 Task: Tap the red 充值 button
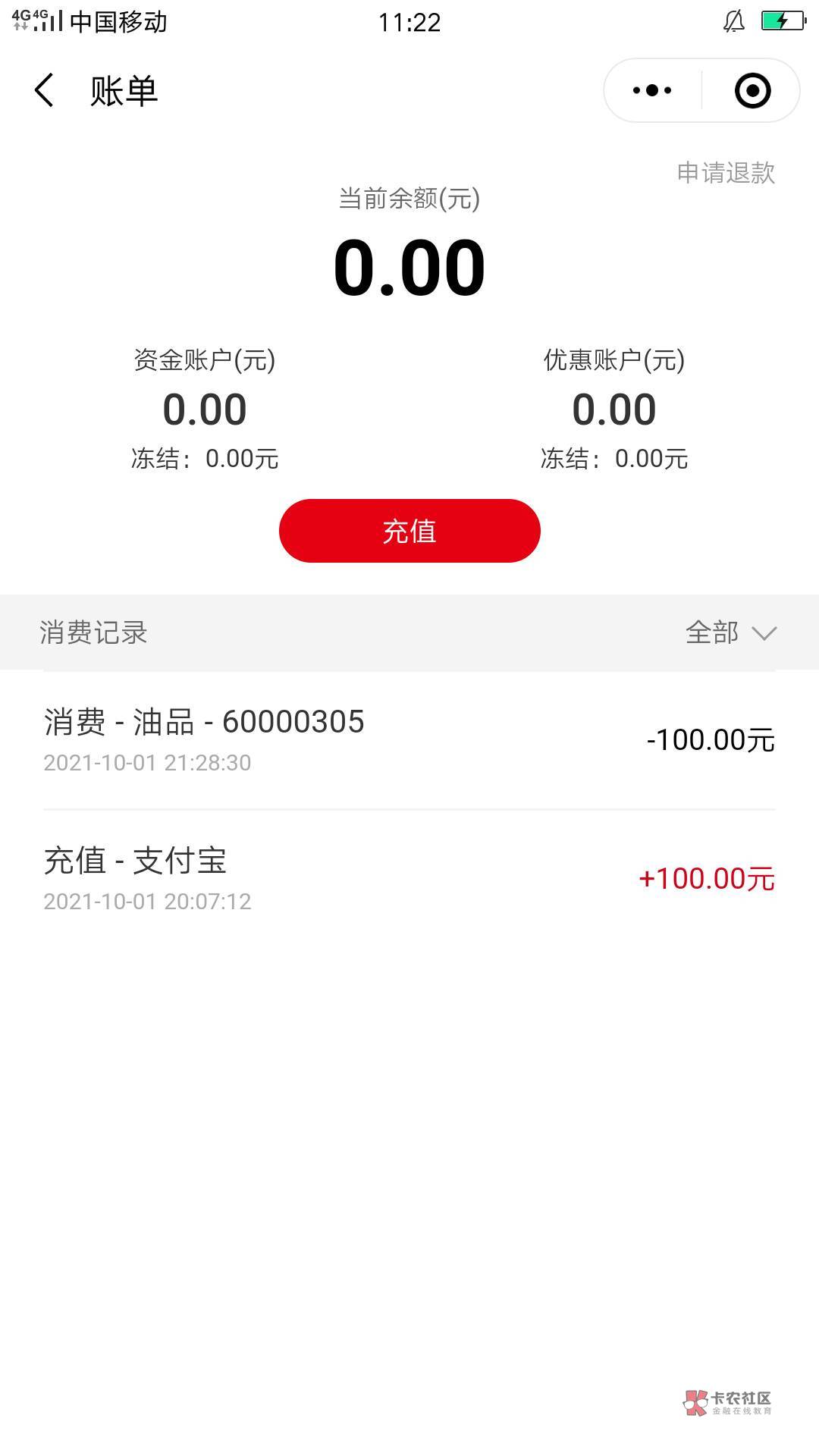[x=409, y=531]
